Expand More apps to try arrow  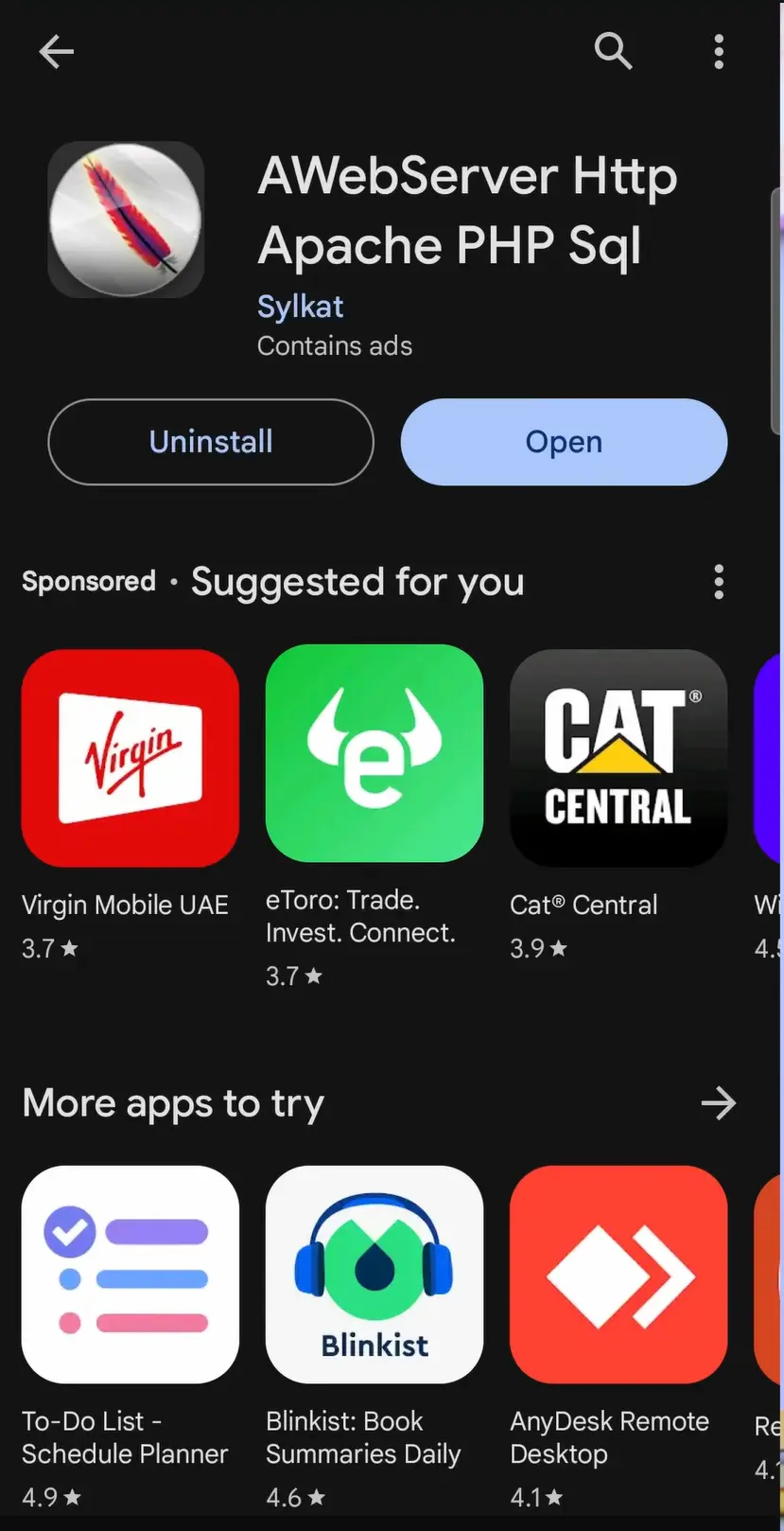pos(718,1102)
